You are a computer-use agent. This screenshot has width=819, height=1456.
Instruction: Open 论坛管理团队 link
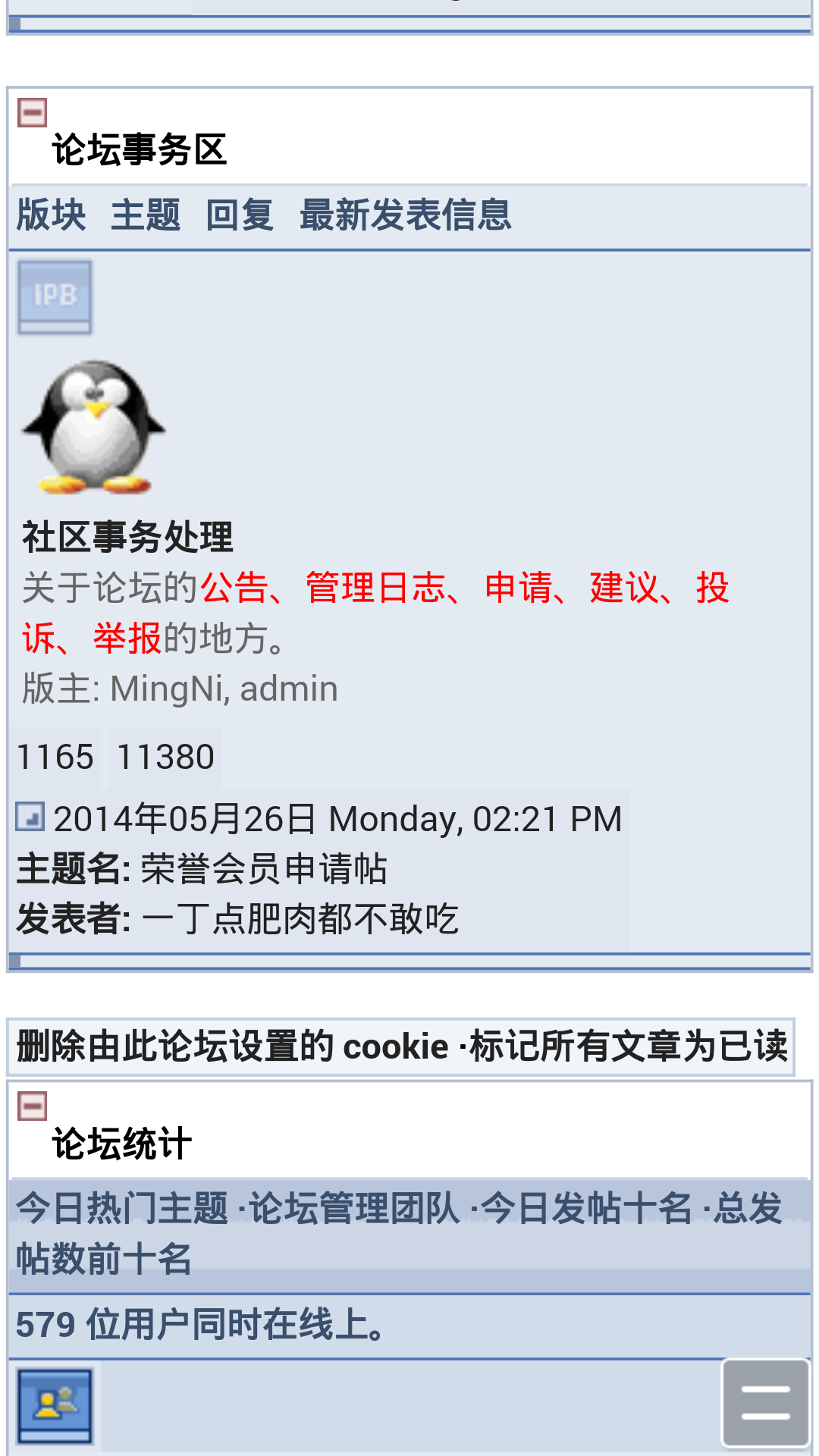(354, 1208)
